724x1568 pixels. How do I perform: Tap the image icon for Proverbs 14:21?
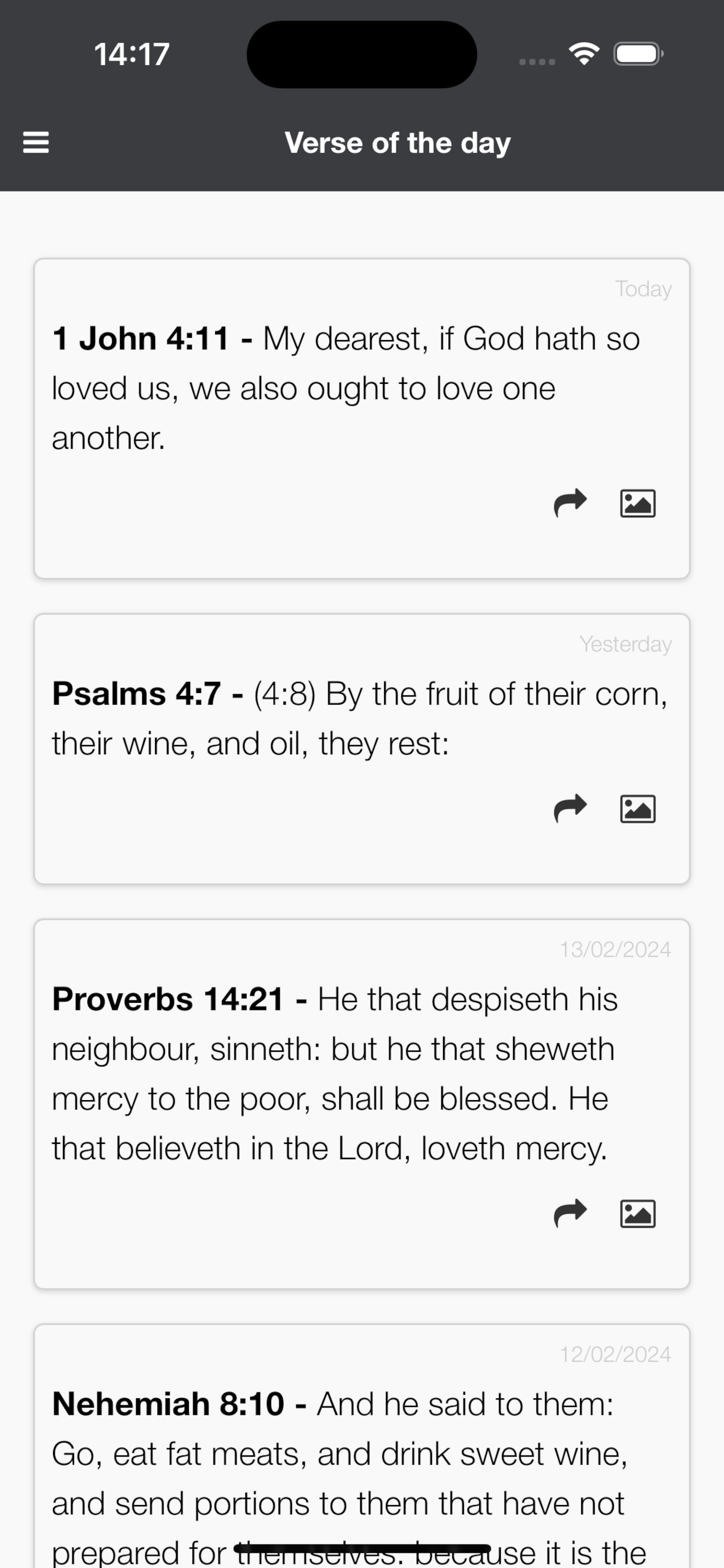[638, 1214]
